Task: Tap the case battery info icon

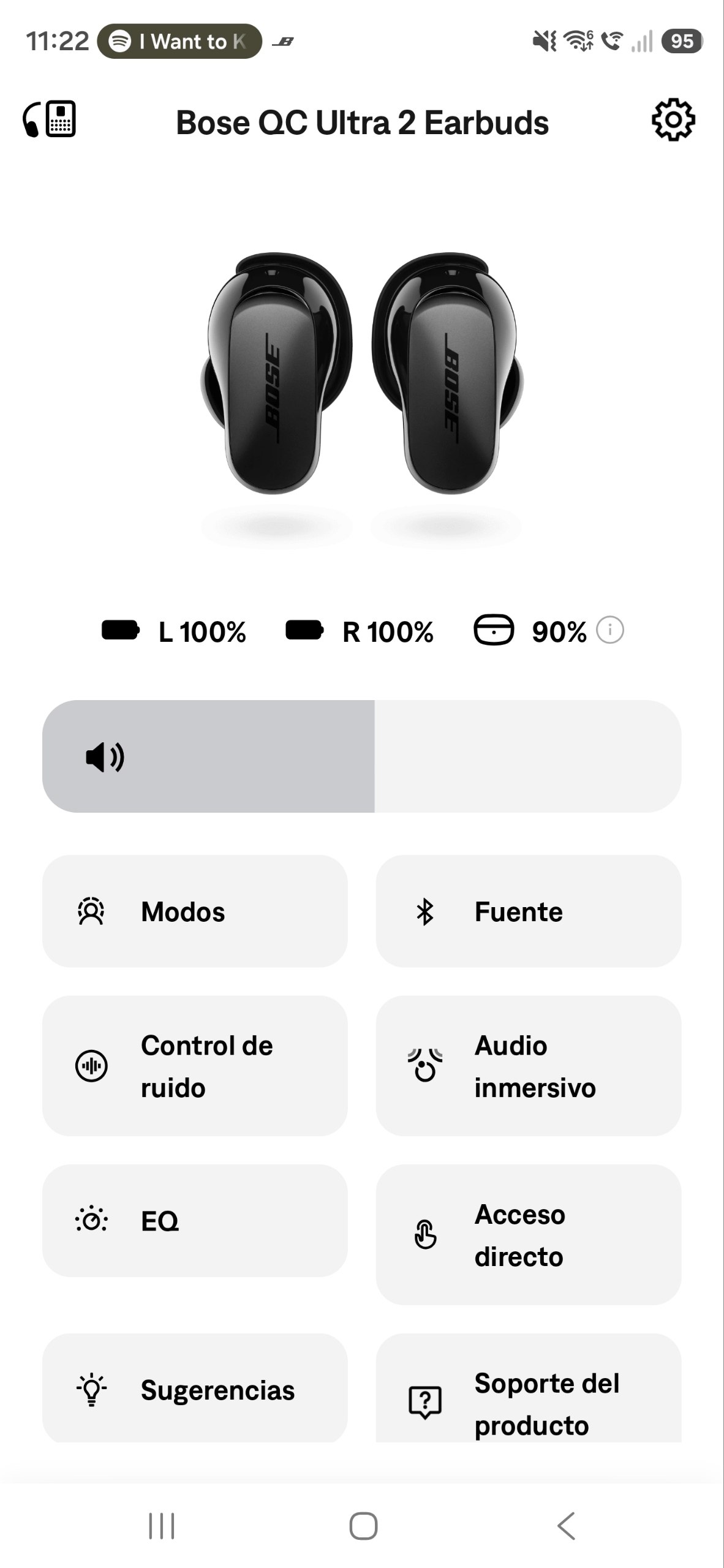Action: tap(610, 630)
